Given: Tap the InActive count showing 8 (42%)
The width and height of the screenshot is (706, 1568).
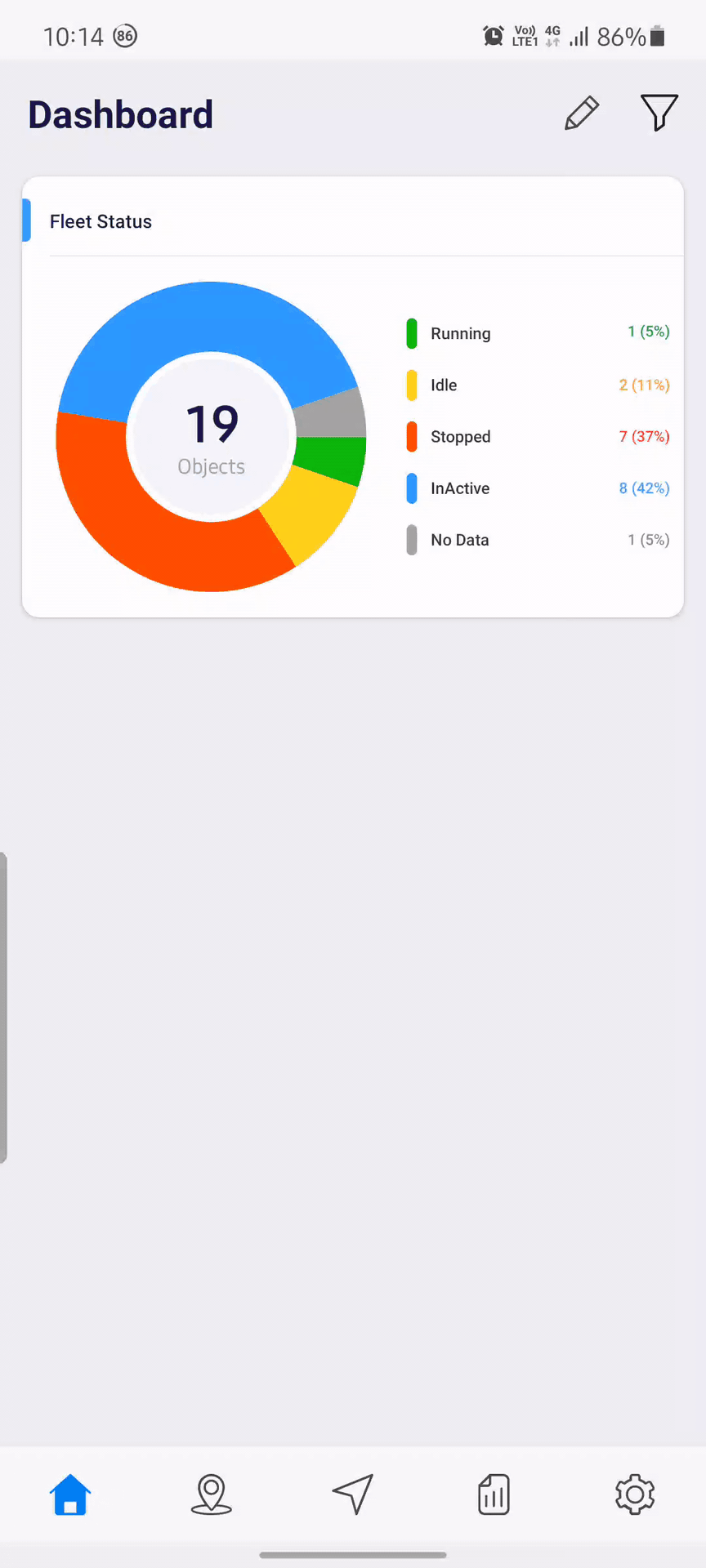Looking at the screenshot, I should [x=643, y=488].
